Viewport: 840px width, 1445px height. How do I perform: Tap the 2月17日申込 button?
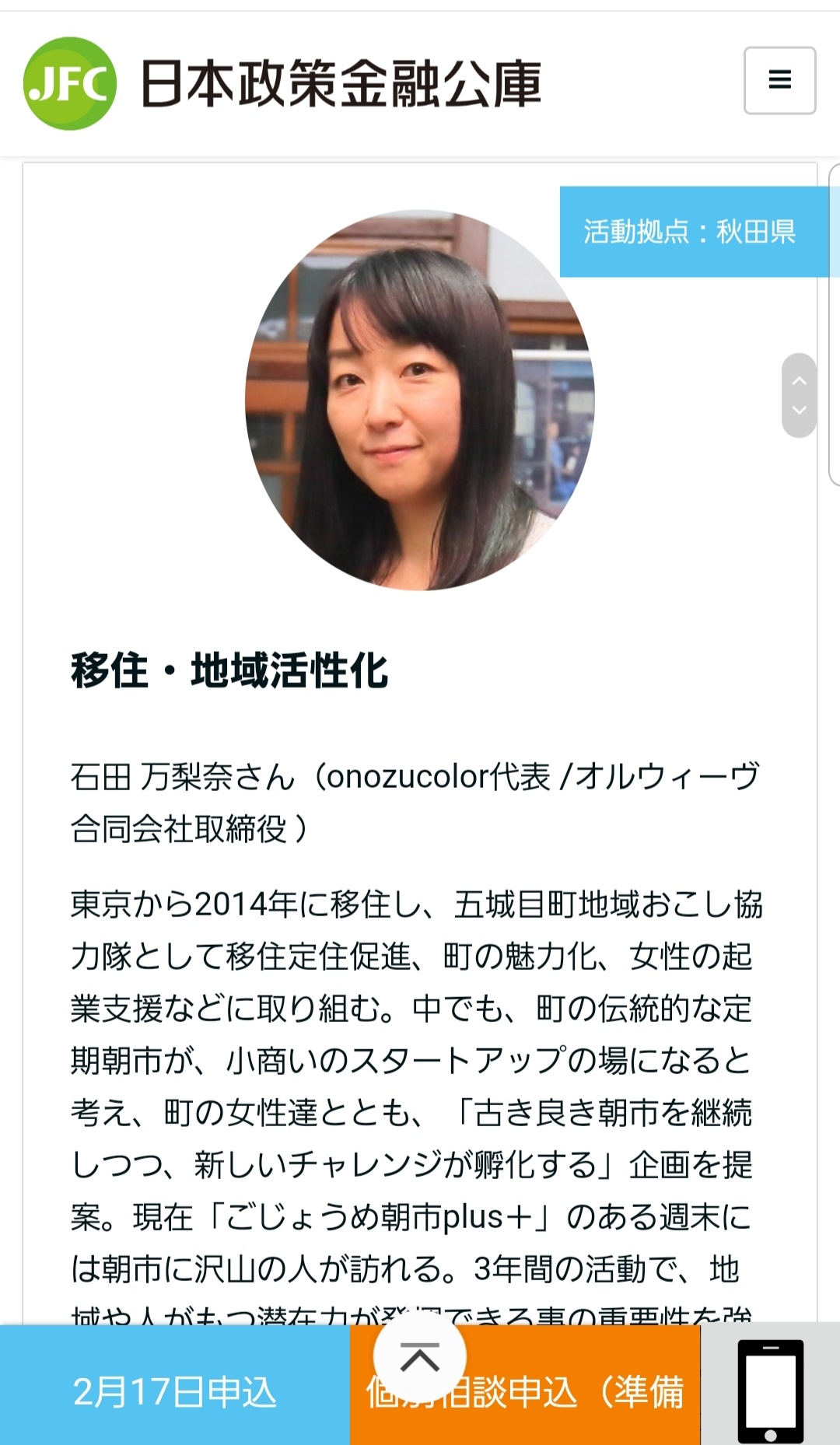175,1385
